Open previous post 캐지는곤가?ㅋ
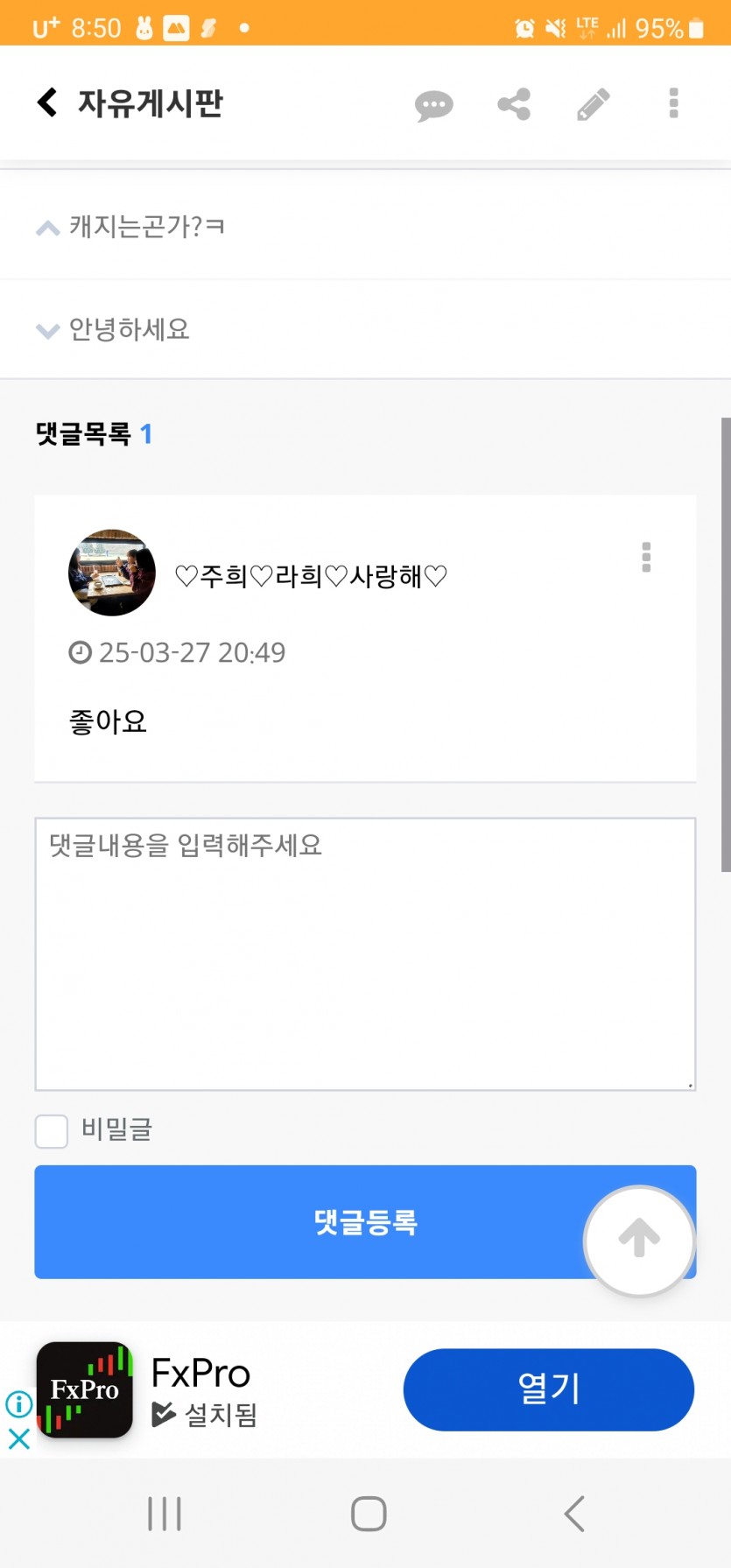731x1568 pixels. [365, 227]
